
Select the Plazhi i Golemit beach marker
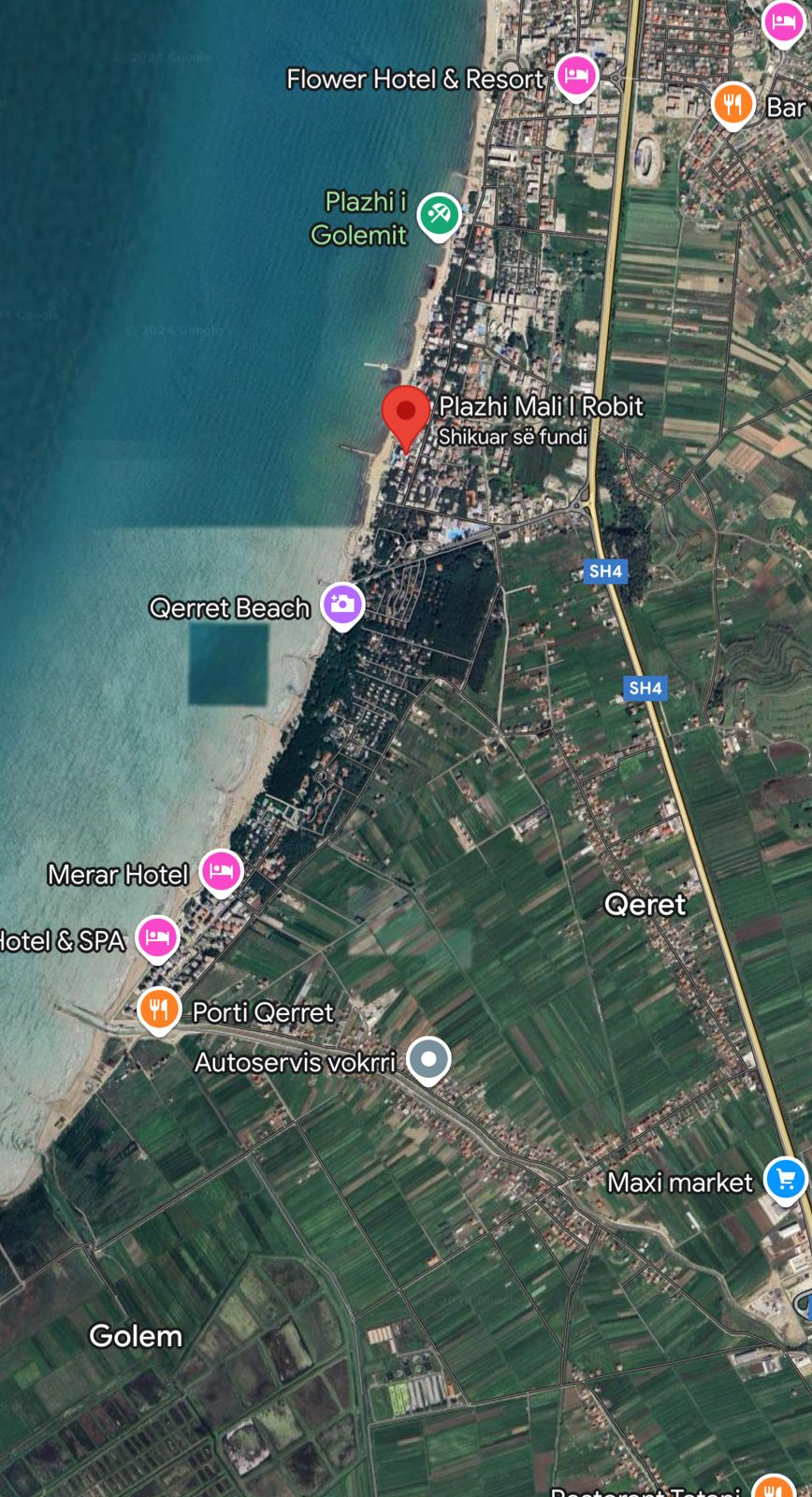(439, 214)
